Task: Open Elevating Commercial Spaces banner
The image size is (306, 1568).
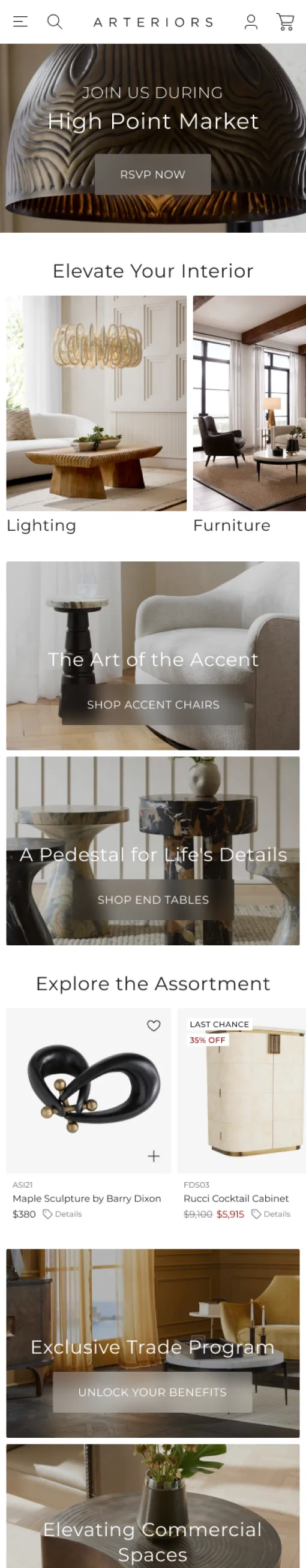Action: [x=152, y=1506]
